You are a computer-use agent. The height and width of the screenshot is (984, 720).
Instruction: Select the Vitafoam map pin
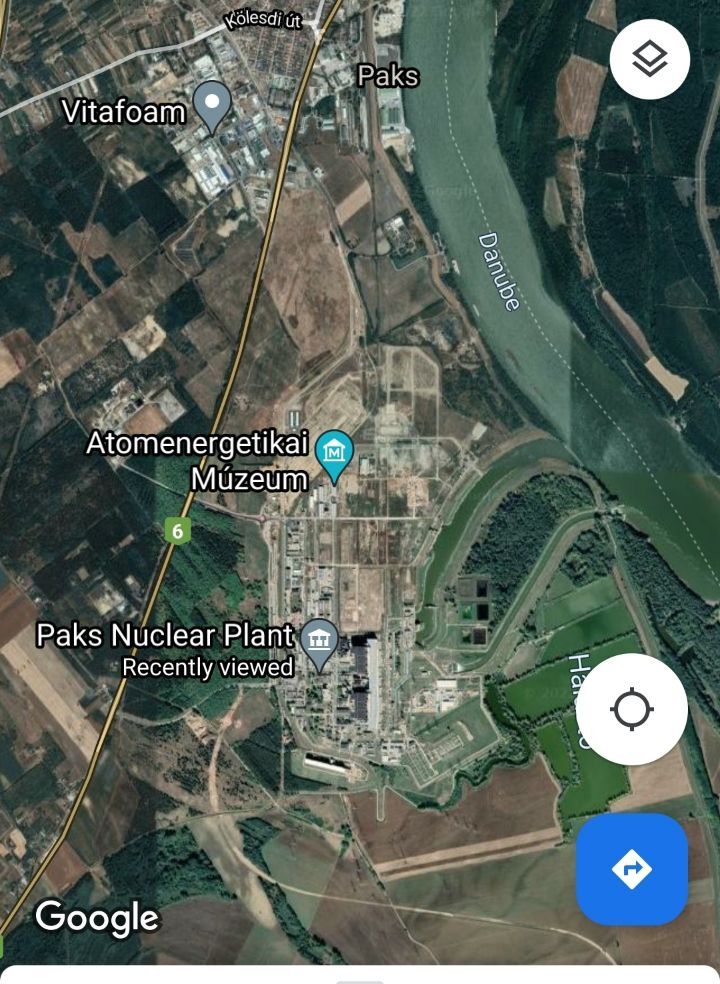[x=211, y=104]
